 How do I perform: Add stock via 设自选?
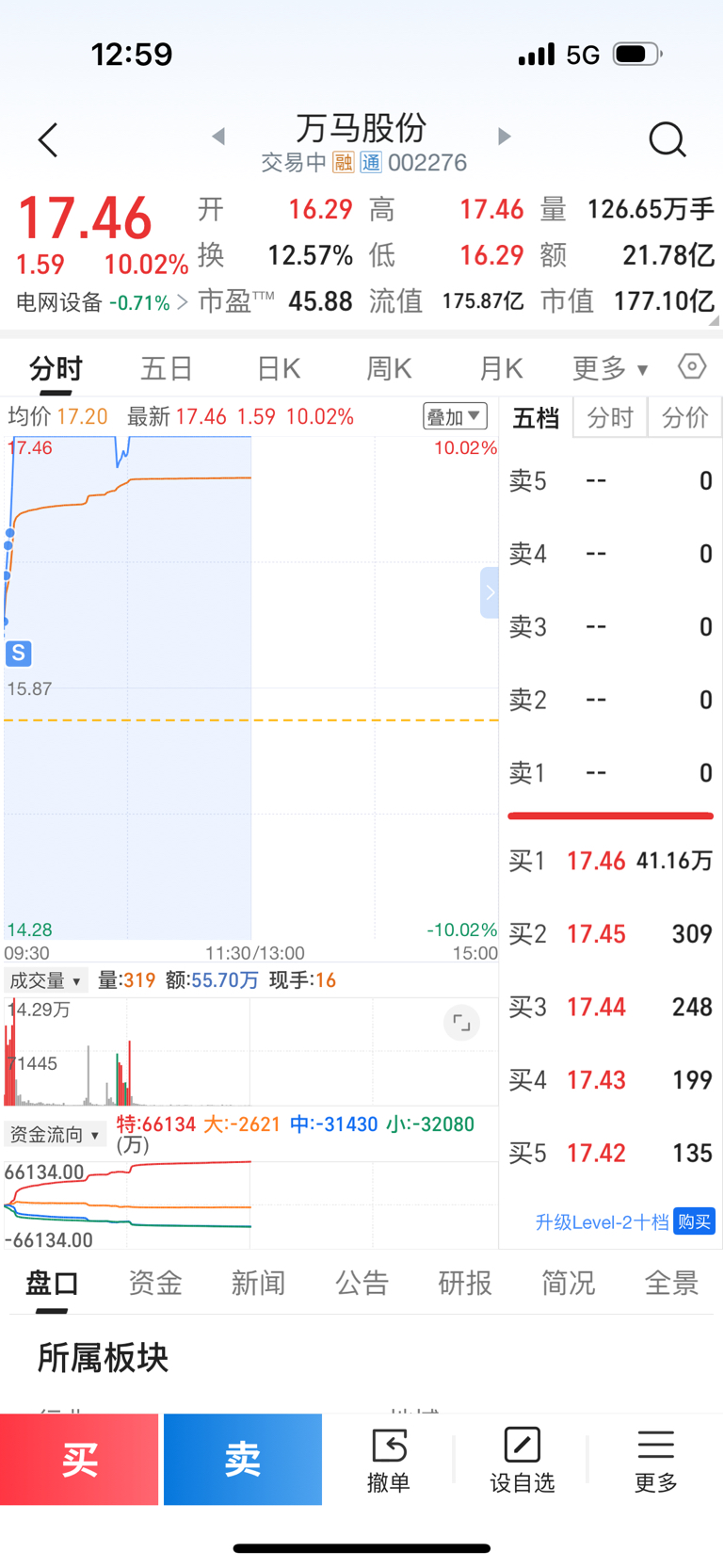coord(522,1460)
